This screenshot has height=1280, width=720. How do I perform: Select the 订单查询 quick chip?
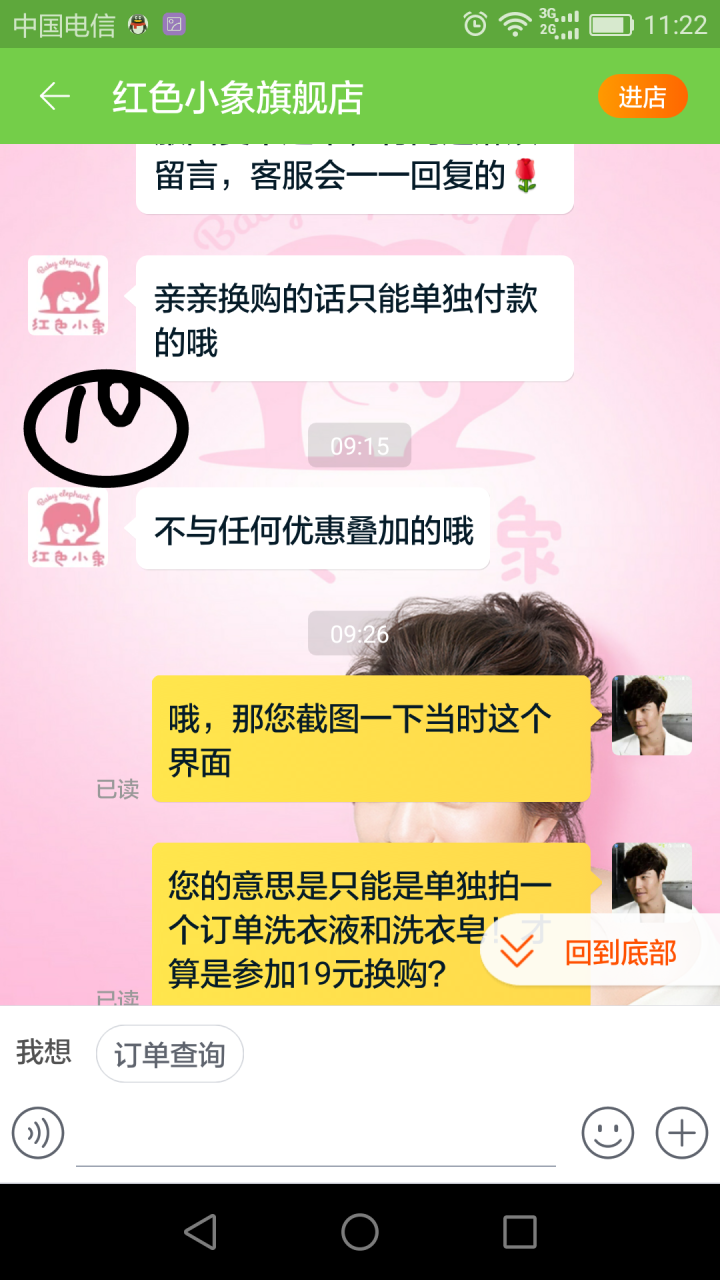[x=169, y=1054]
